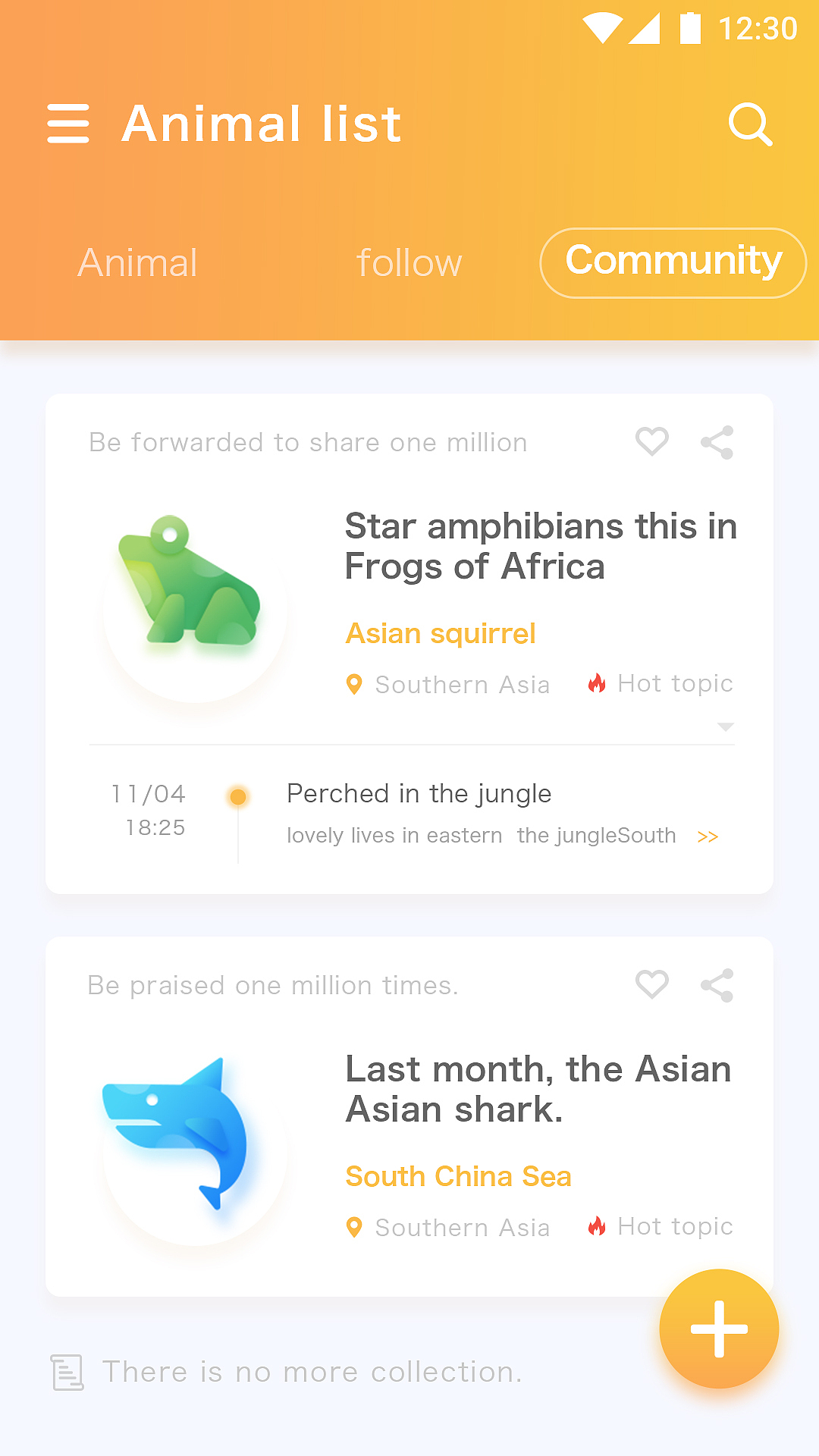The height and width of the screenshot is (1456, 819).
Task: Switch to the Animal tab
Action: pyautogui.click(x=137, y=263)
